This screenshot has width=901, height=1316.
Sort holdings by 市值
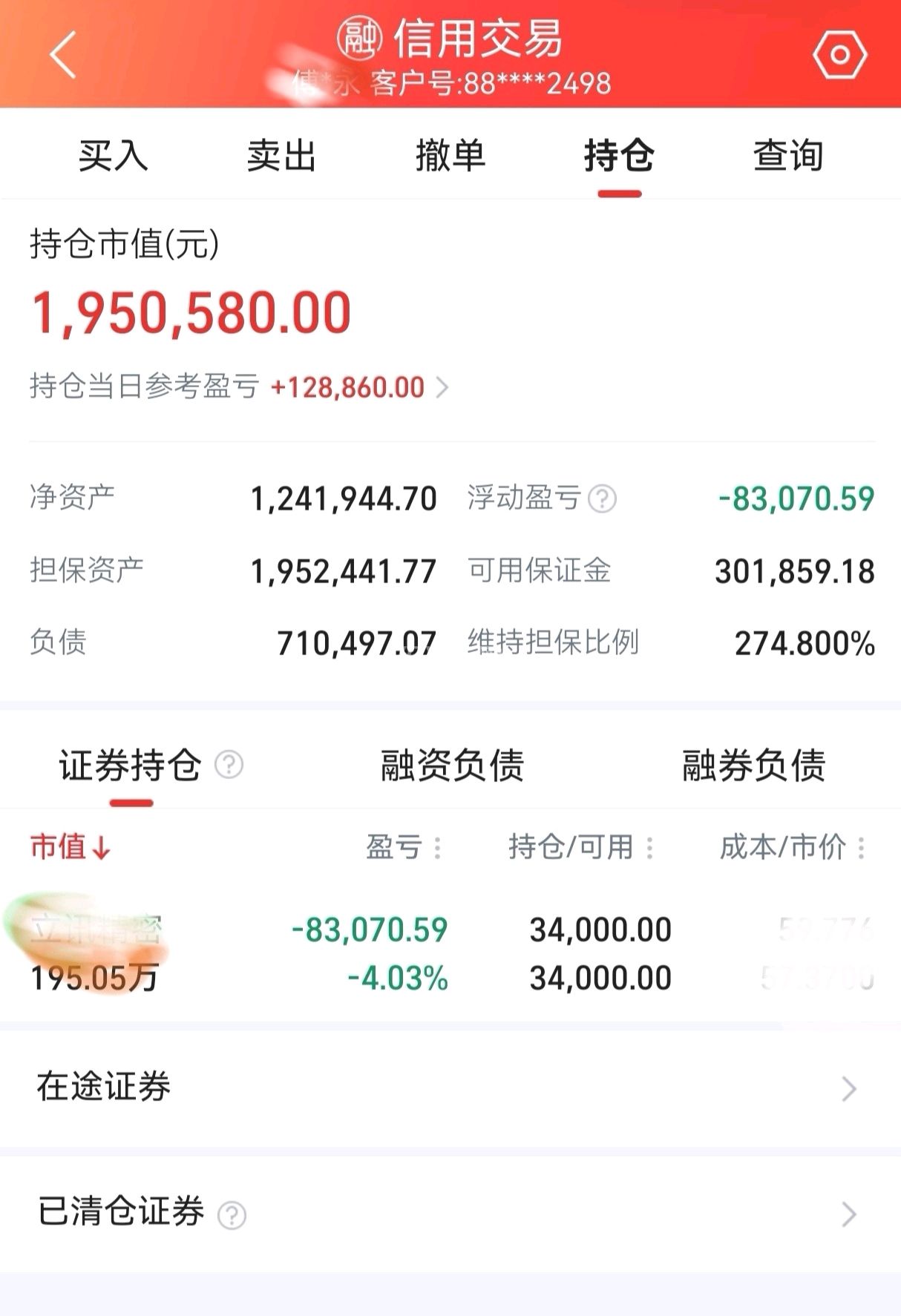pyautogui.click(x=71, y=847)
